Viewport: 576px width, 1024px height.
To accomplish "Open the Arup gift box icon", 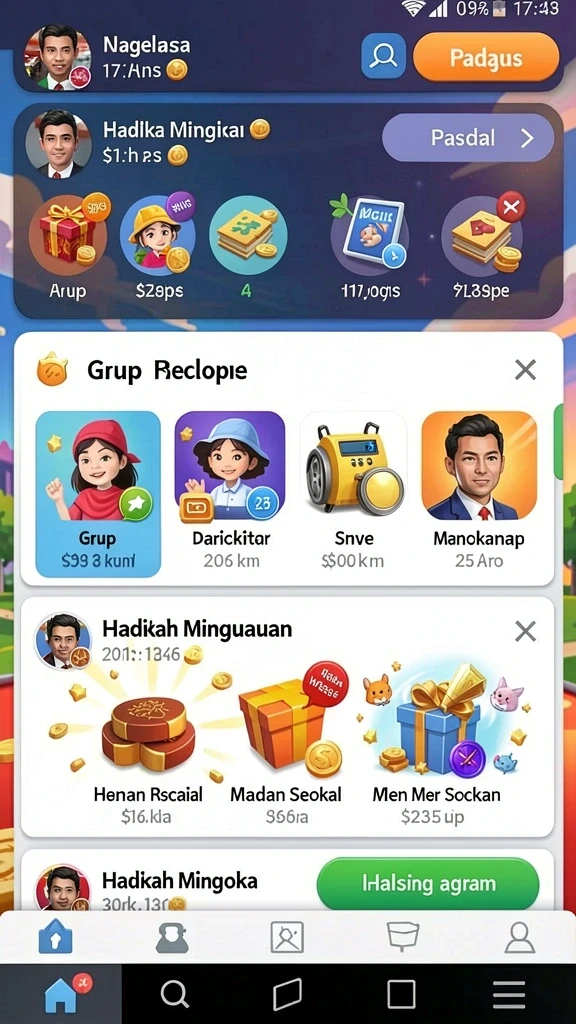I will pos(68,234).
